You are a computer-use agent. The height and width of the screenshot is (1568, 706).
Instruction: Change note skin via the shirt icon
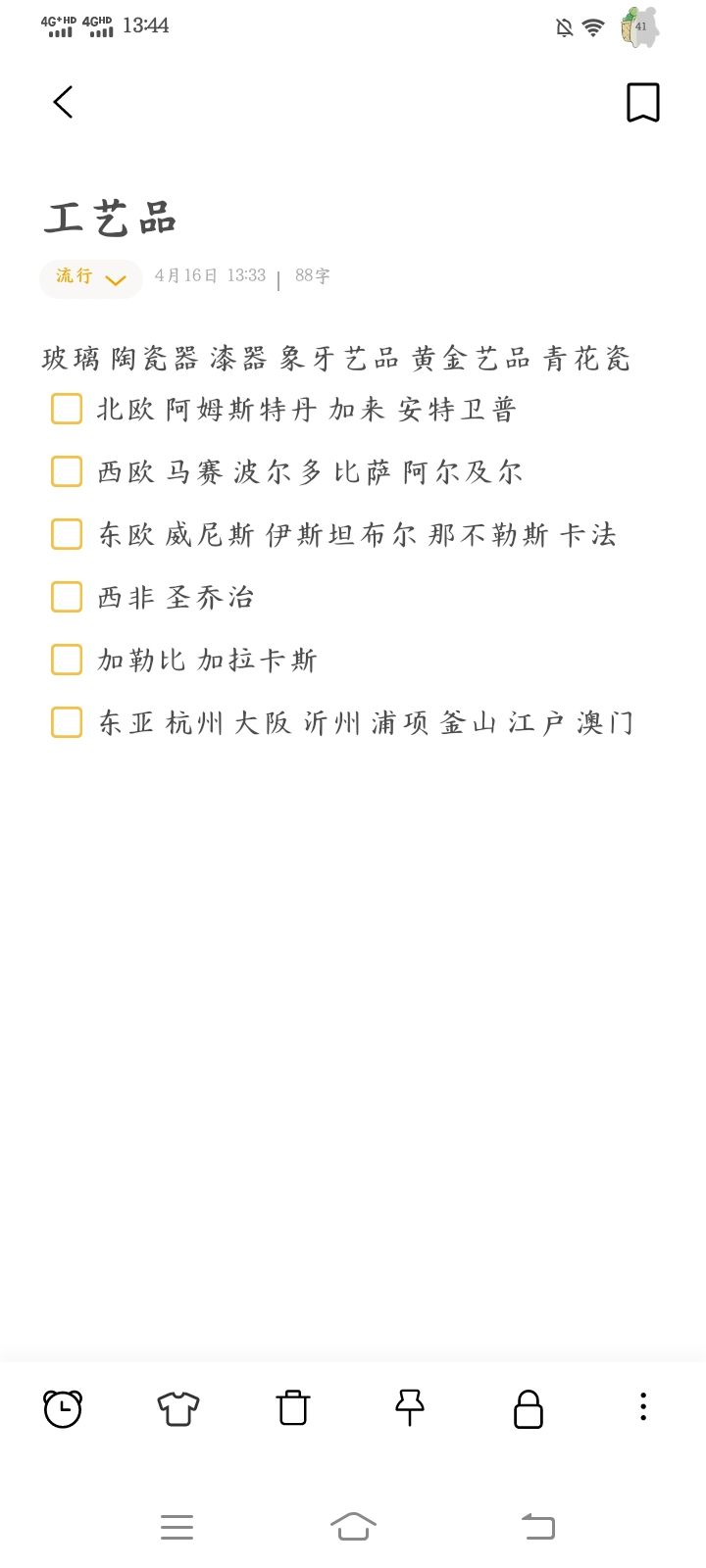click(178, 1408)
